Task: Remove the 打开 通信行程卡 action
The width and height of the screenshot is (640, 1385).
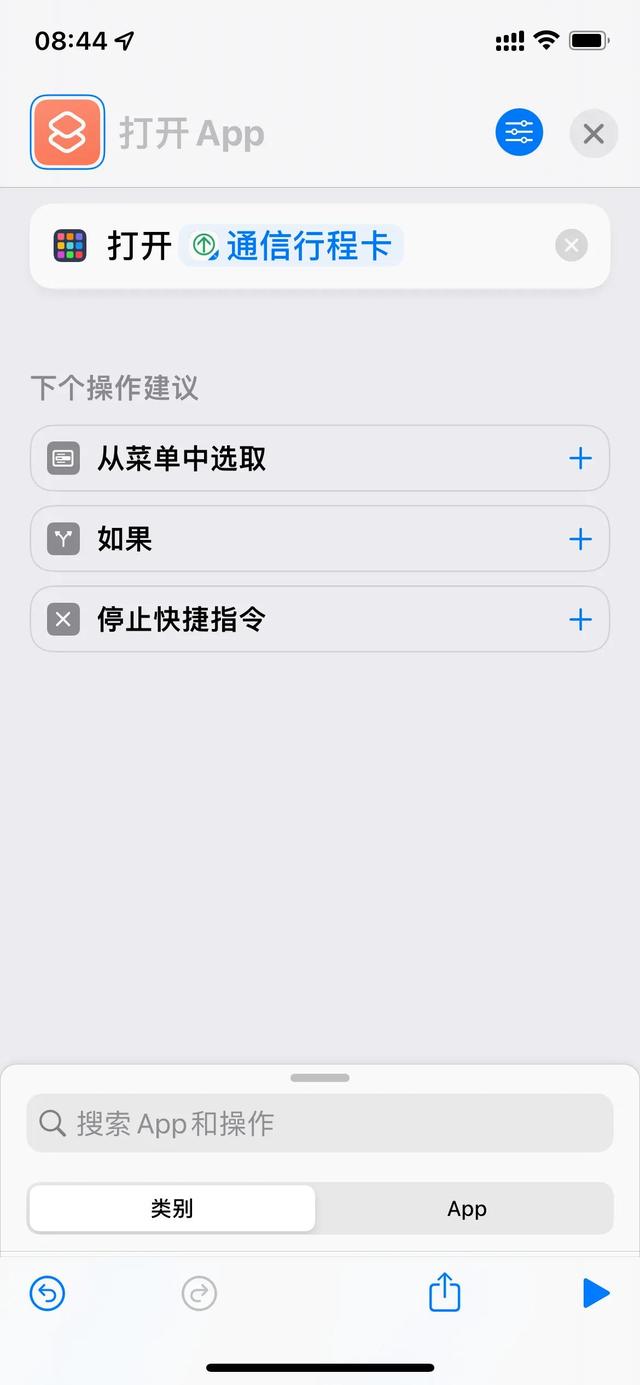Action: 571,246
